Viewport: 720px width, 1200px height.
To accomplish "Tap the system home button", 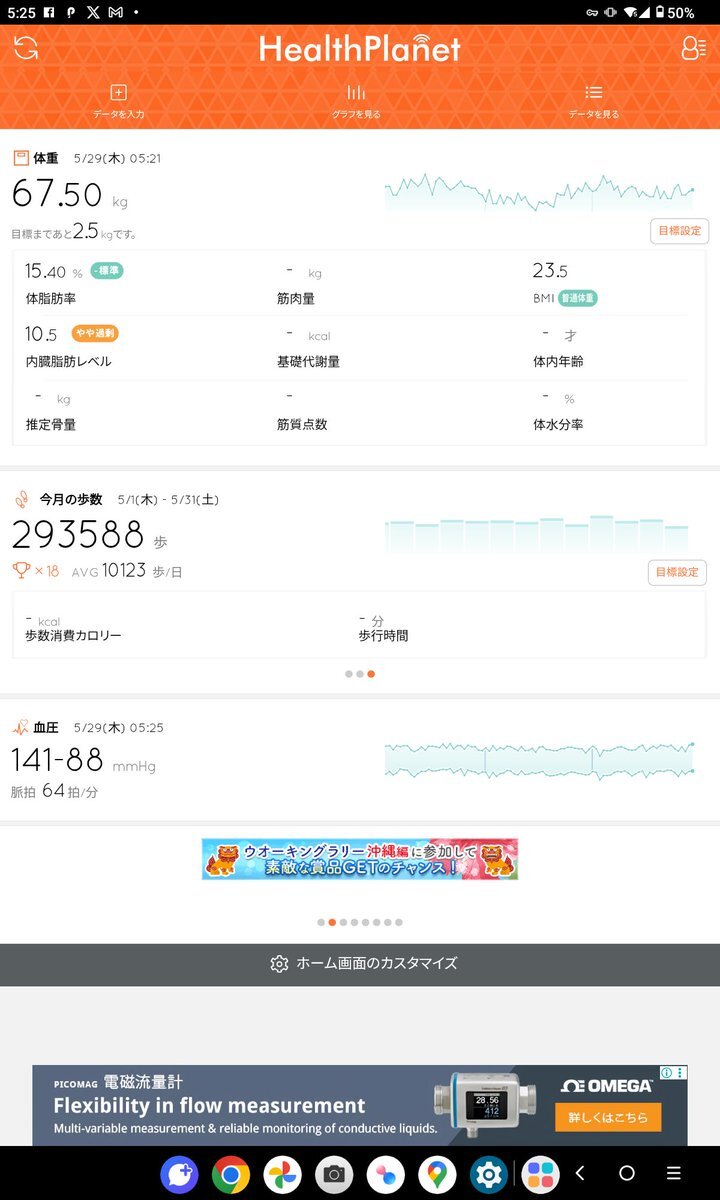I will [x=627, y=1173].
